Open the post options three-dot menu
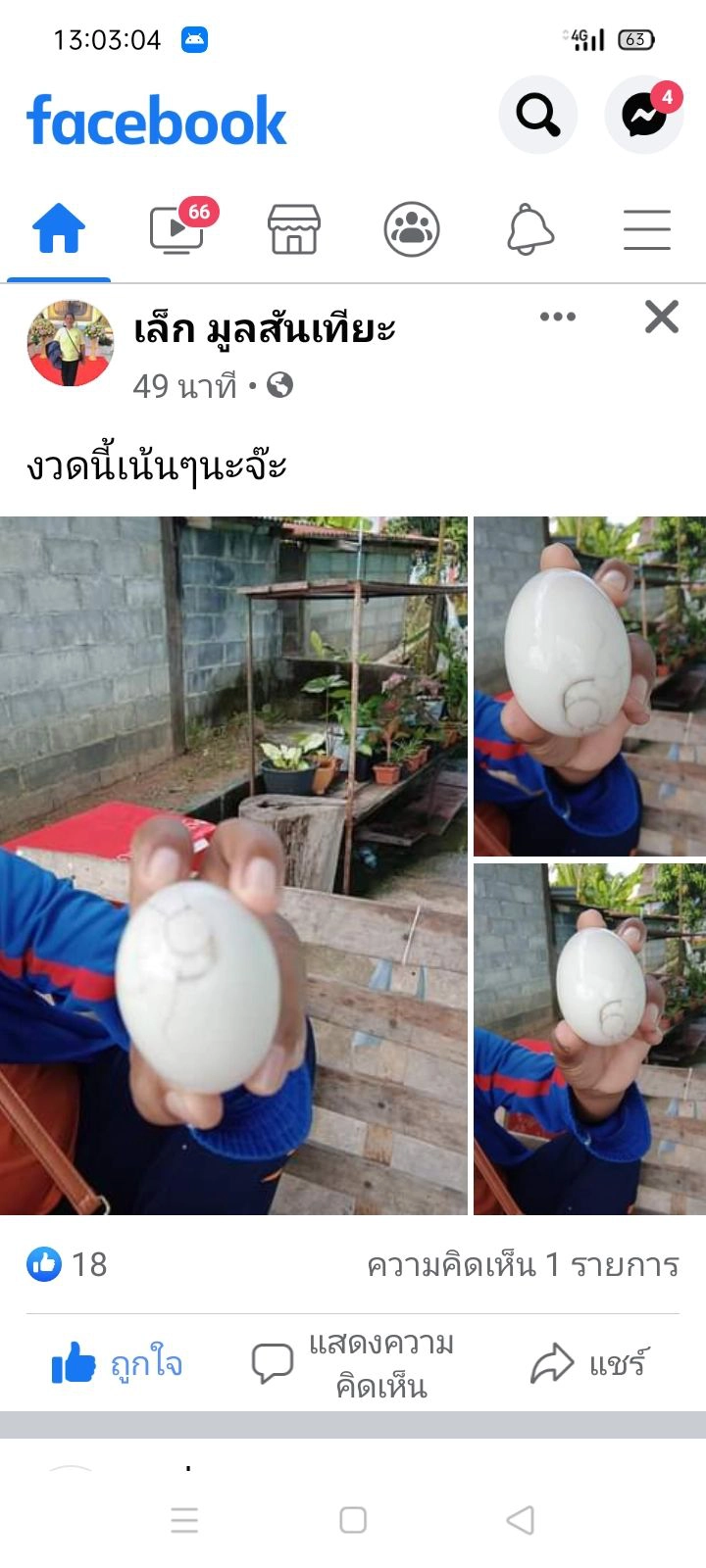Image resolution: width=706 pixels, height=1568 pixels. 558,316
